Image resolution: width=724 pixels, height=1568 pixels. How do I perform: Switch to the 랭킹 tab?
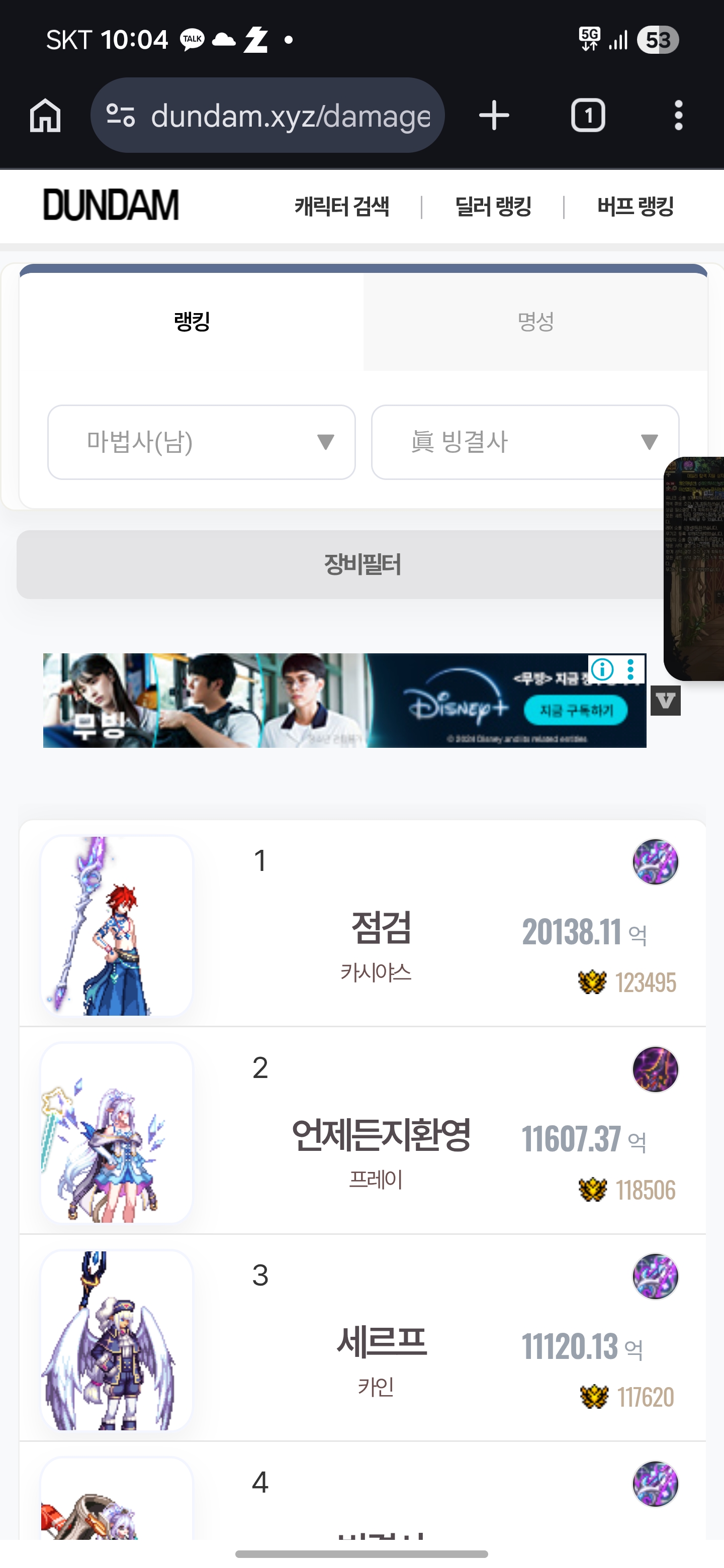[x=192, y=322]
